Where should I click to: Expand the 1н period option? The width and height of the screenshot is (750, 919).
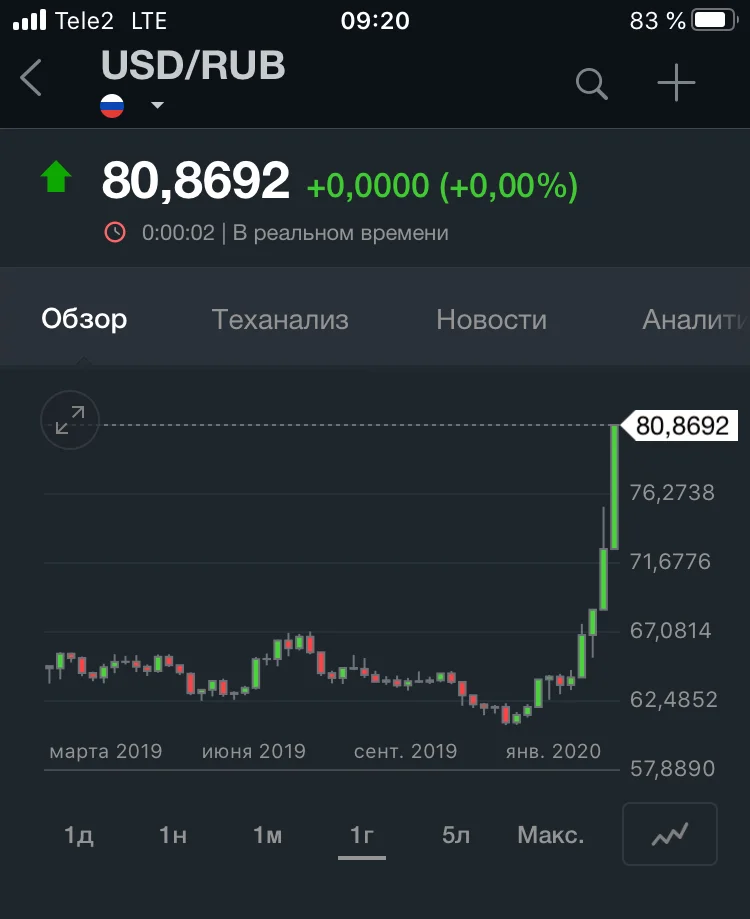pyautogui.click(x=172, y=836)
